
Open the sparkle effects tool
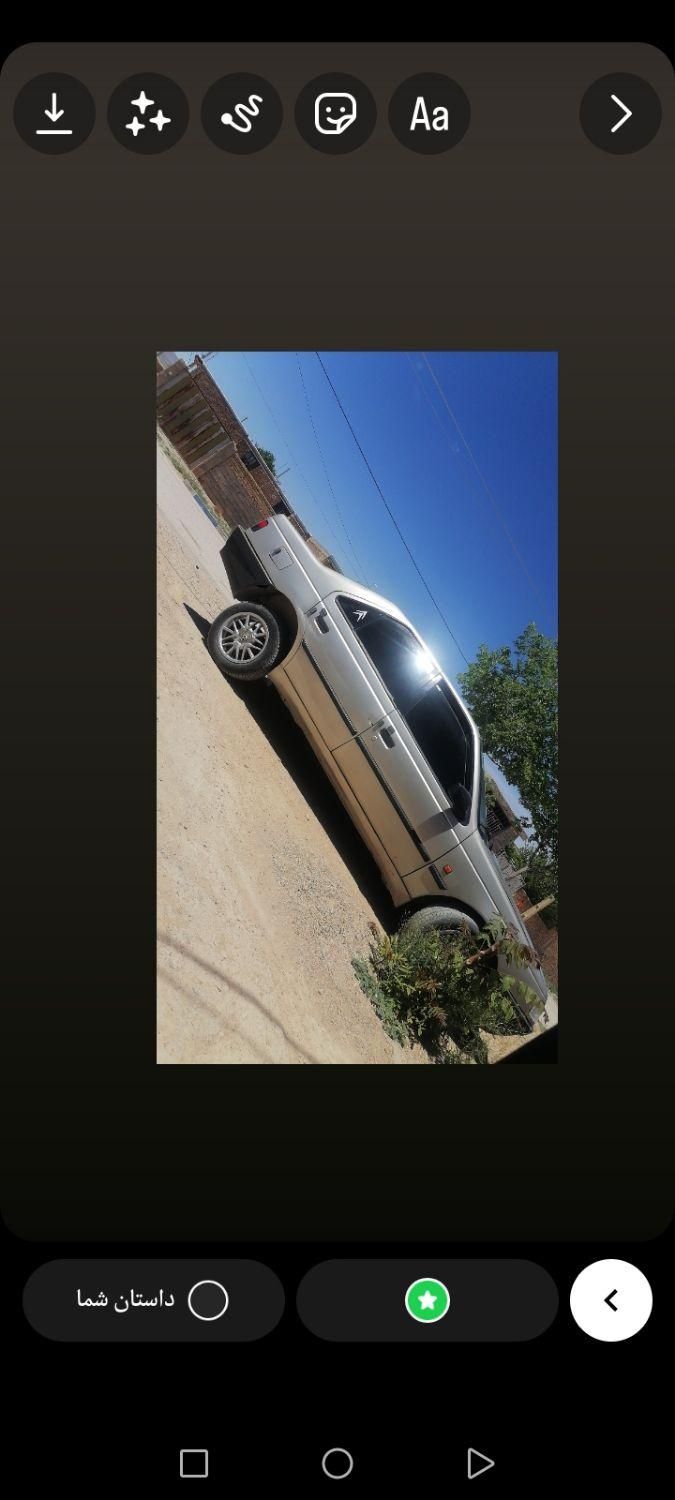148,114
